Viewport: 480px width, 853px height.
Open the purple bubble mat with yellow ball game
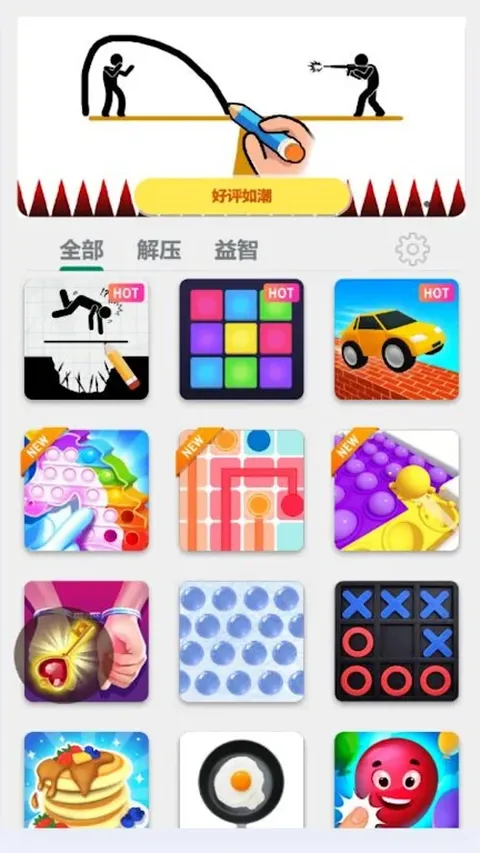(397, 490)
